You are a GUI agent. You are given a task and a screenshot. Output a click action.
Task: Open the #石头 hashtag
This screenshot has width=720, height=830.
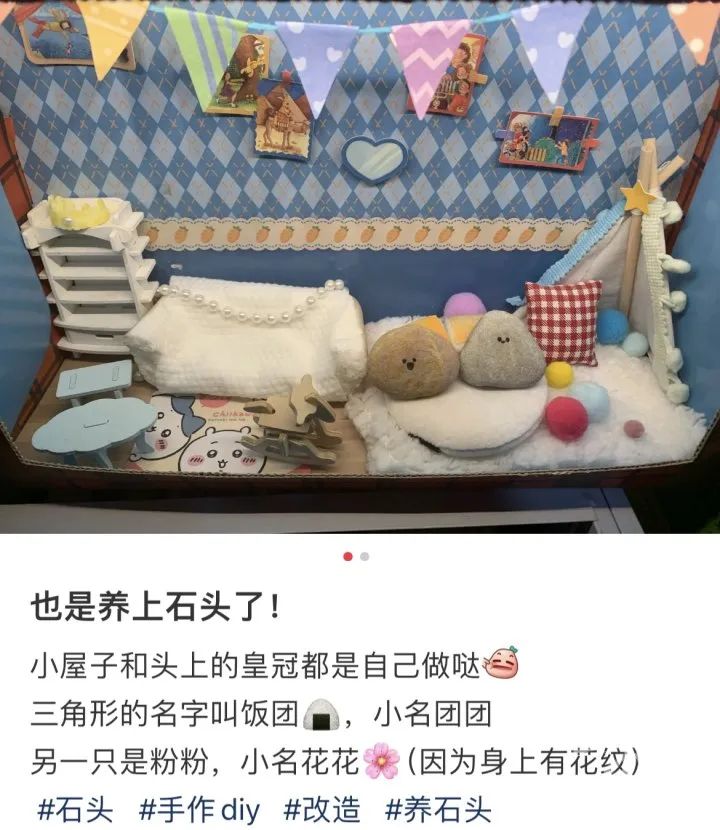pos(75,808)
